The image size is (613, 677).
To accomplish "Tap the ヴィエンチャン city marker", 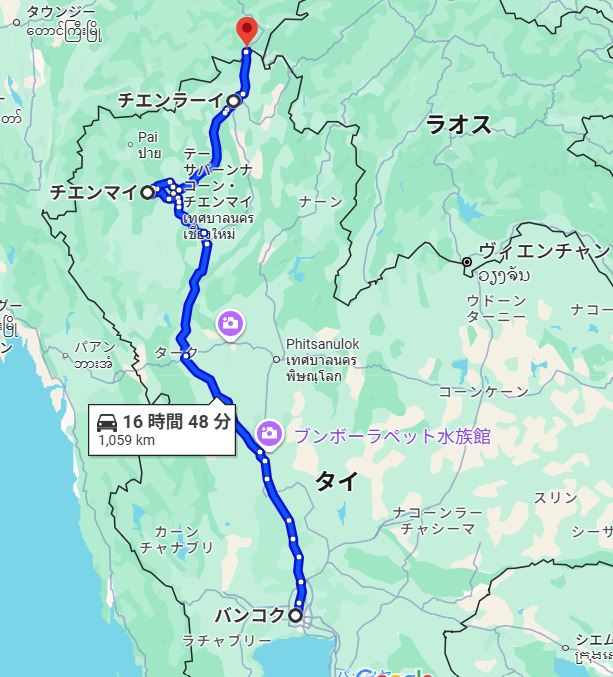I will pyautogui.click(x=467, y=262).
